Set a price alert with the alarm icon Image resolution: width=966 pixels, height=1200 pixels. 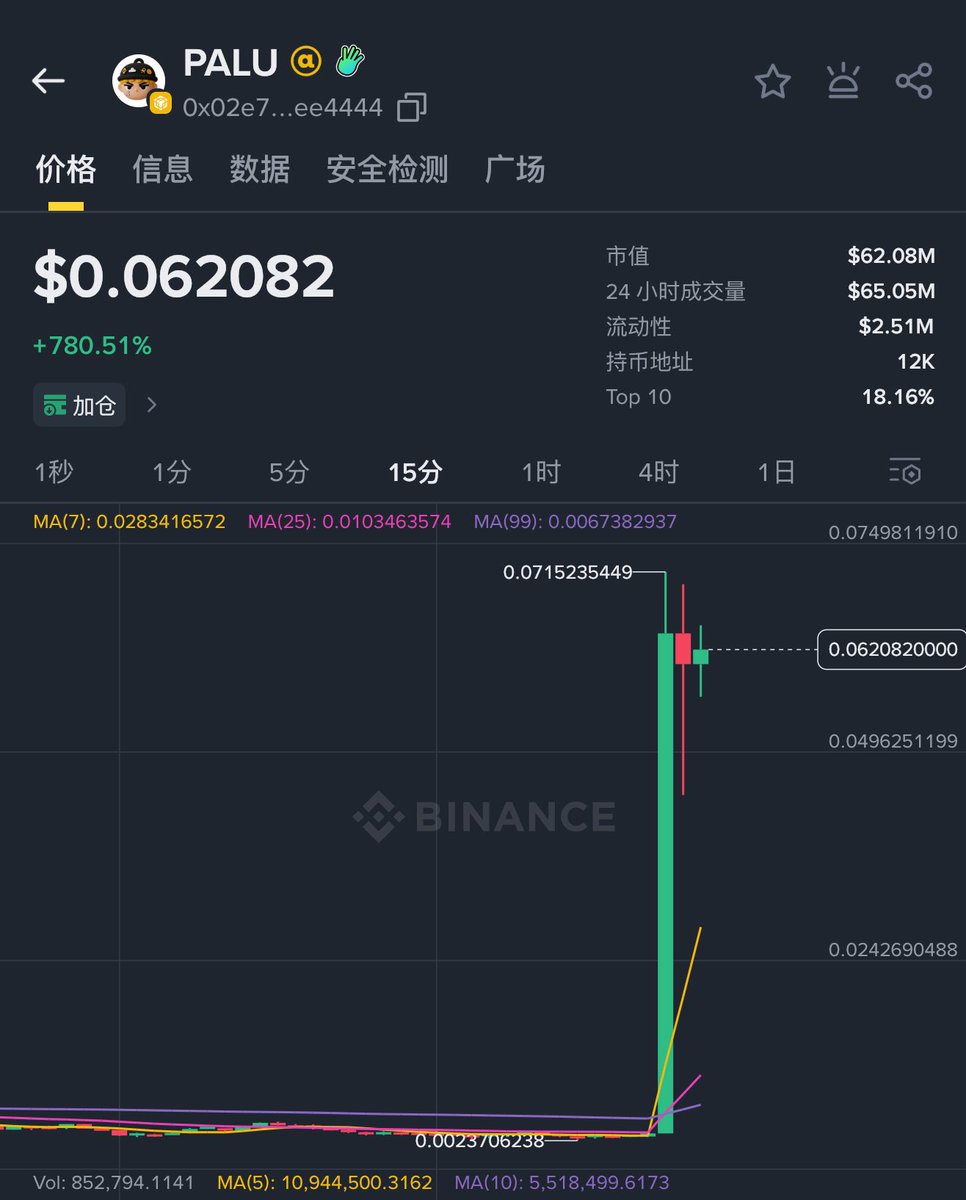point(843,81)
